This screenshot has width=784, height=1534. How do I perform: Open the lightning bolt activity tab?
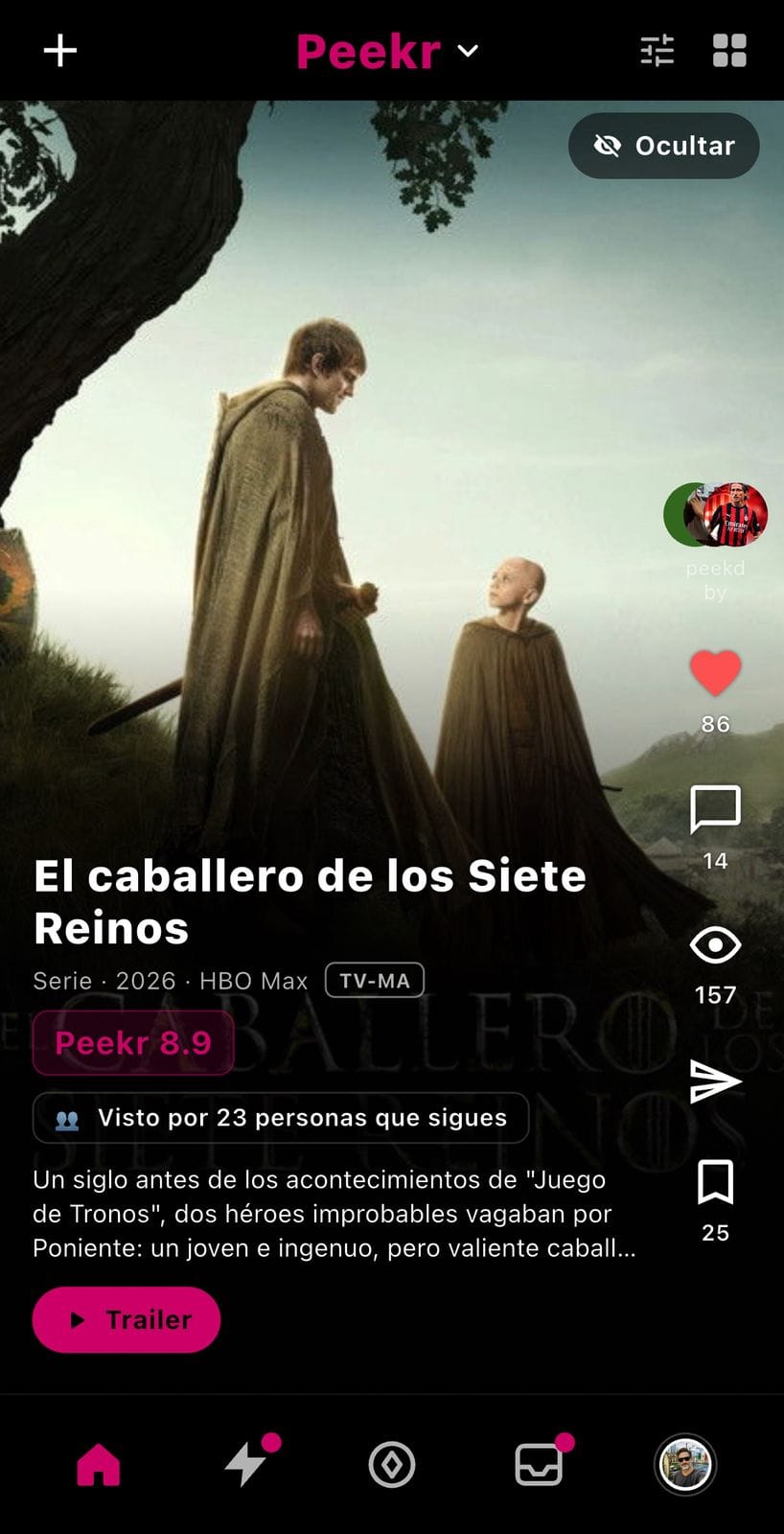pyautogui.click(x=245, y=1465)
